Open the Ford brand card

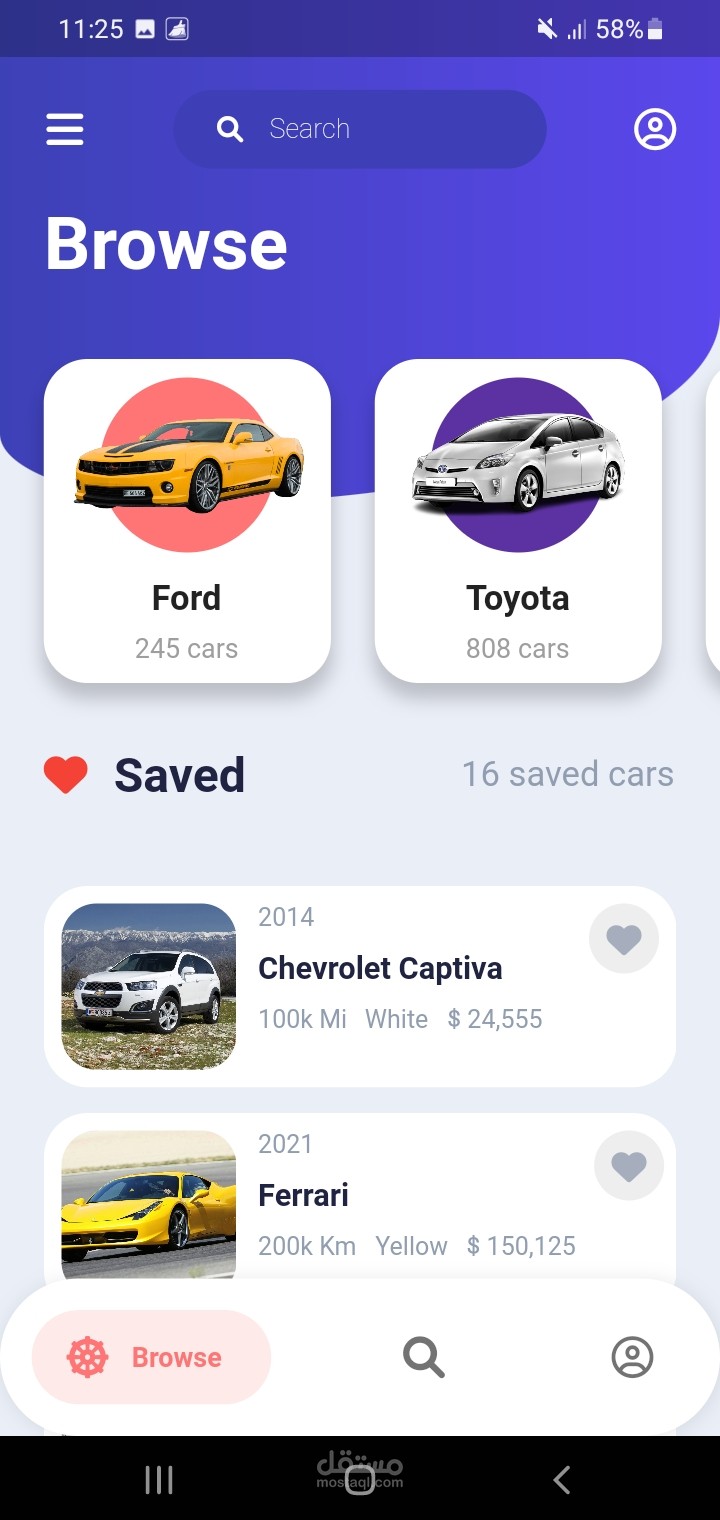[x=187, y=520]
